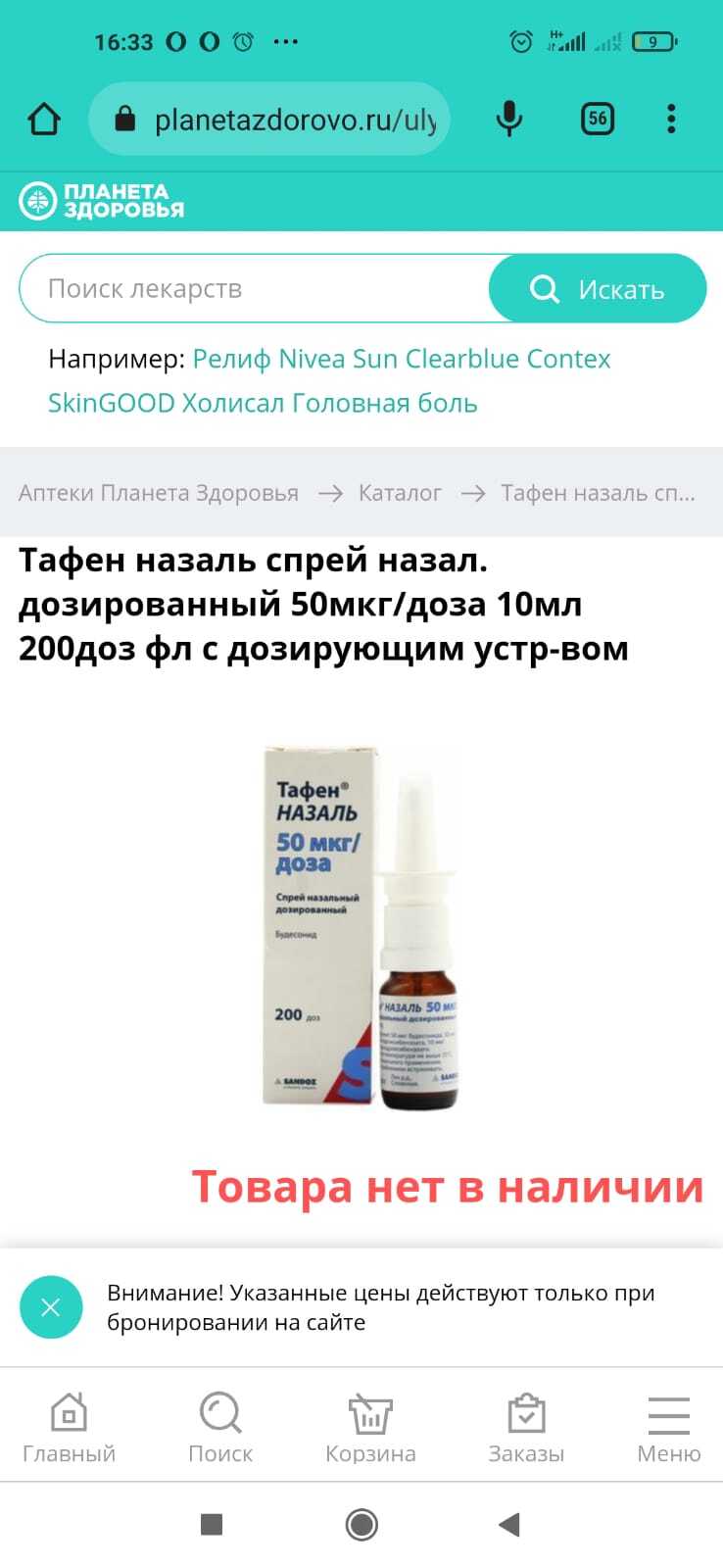Screen dimensions: 723x1568
Task: Dismiss the Внимание price notice banner
Action: pos(51,1307)
